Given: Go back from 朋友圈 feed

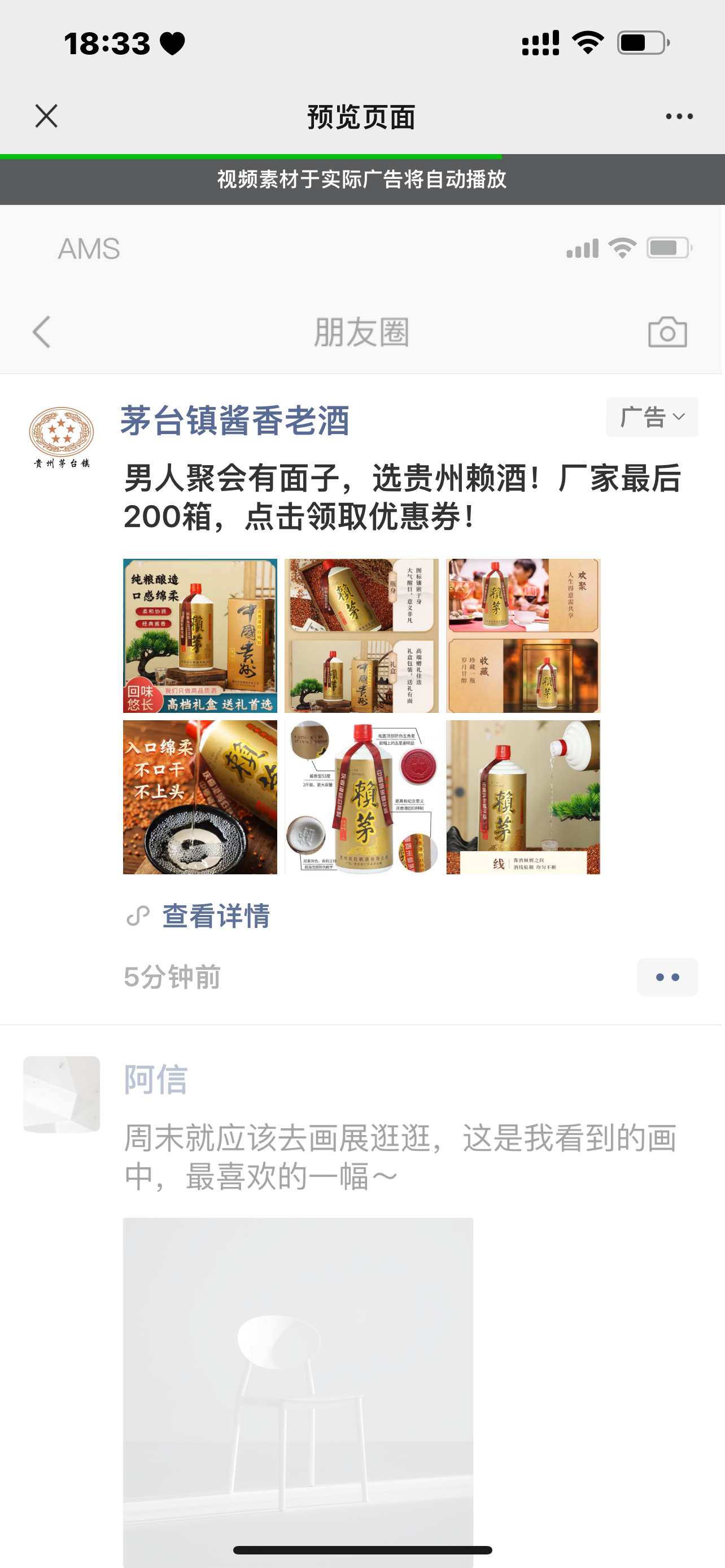Looking at the screenshot, I should [x=41, y=332].
